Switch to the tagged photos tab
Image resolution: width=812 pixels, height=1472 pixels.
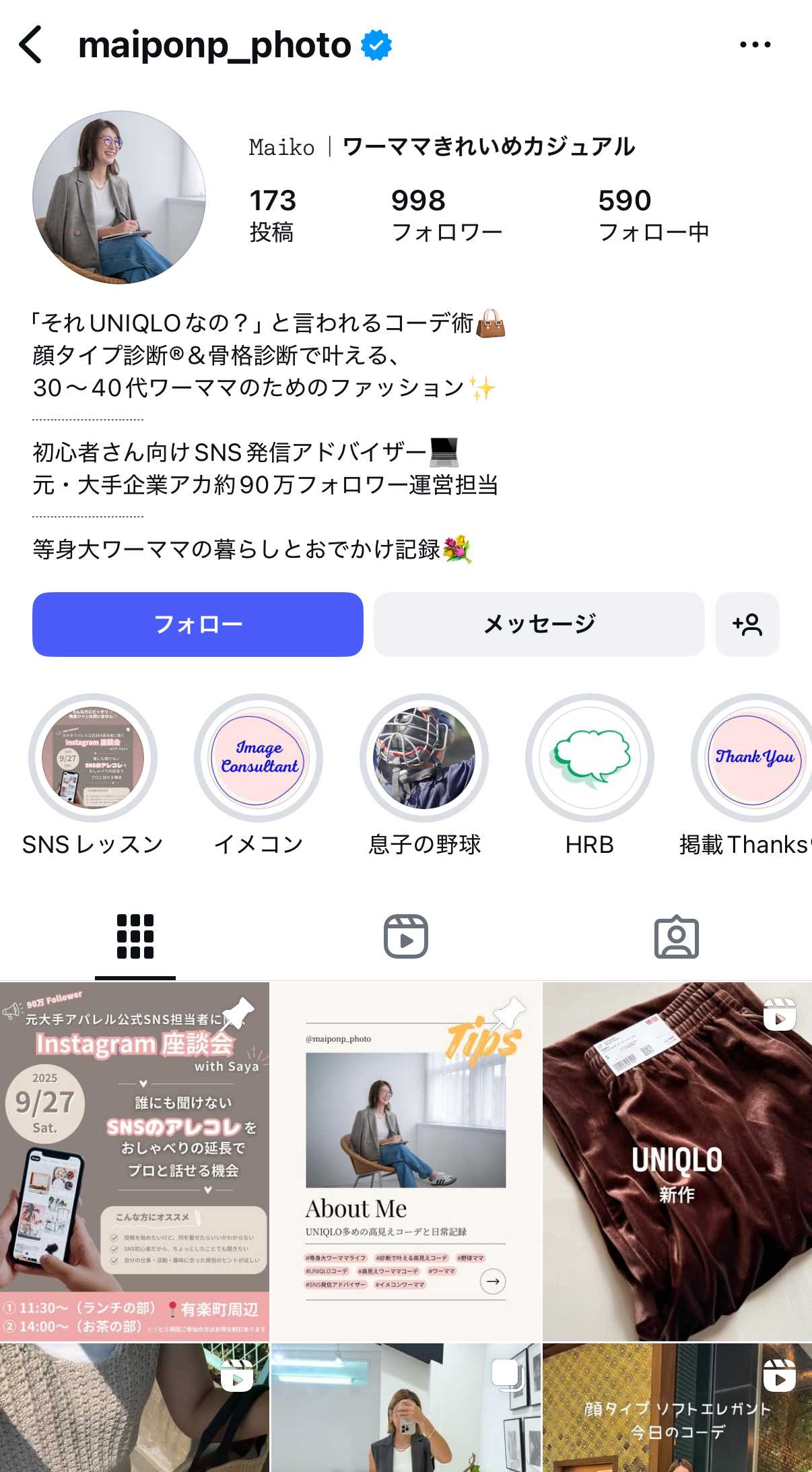pos(677,936)
